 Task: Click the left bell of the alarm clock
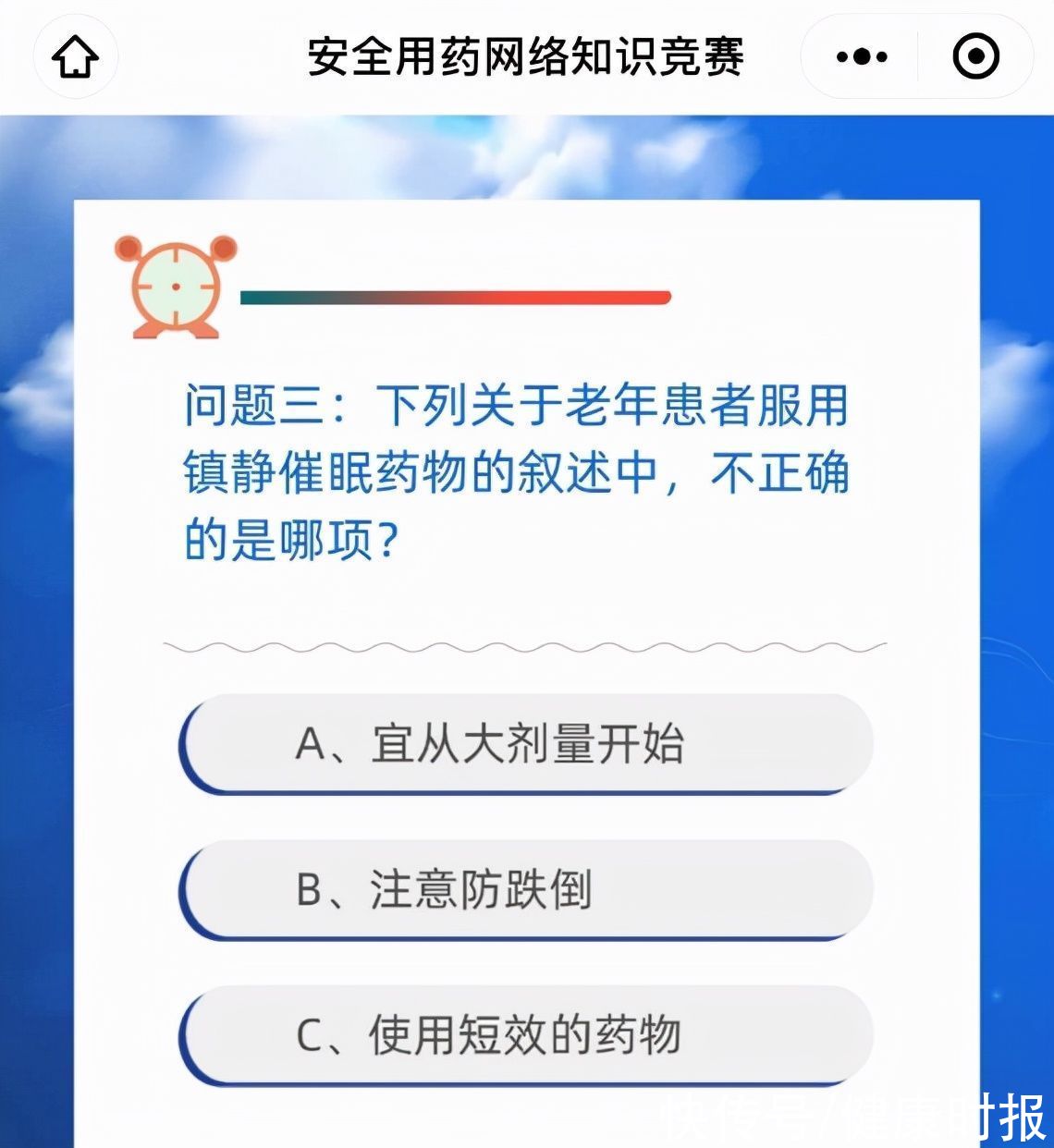[x=127, y=247]
